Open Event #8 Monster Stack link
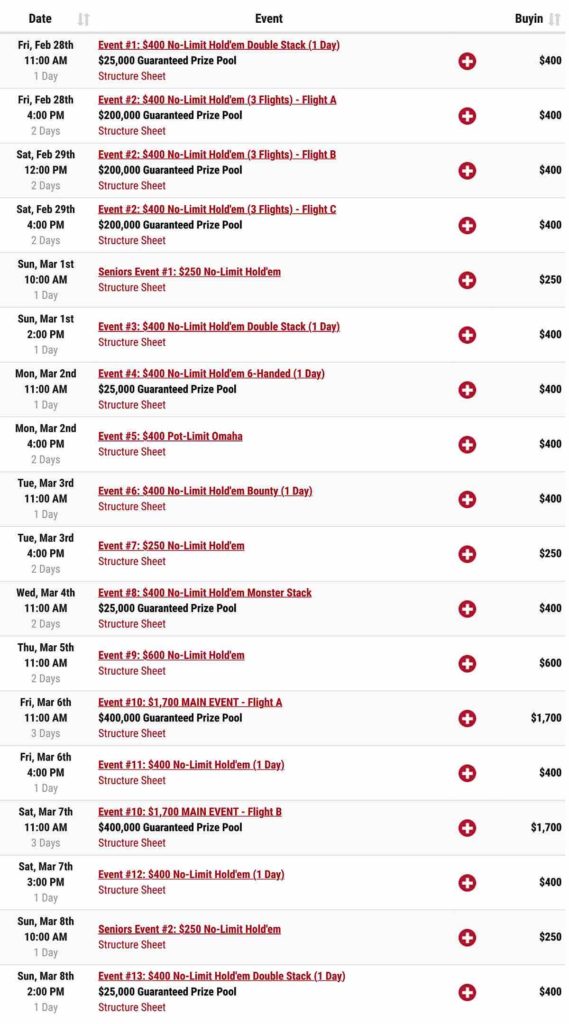This screenshot has height=1024, width=569. (205, 593)
